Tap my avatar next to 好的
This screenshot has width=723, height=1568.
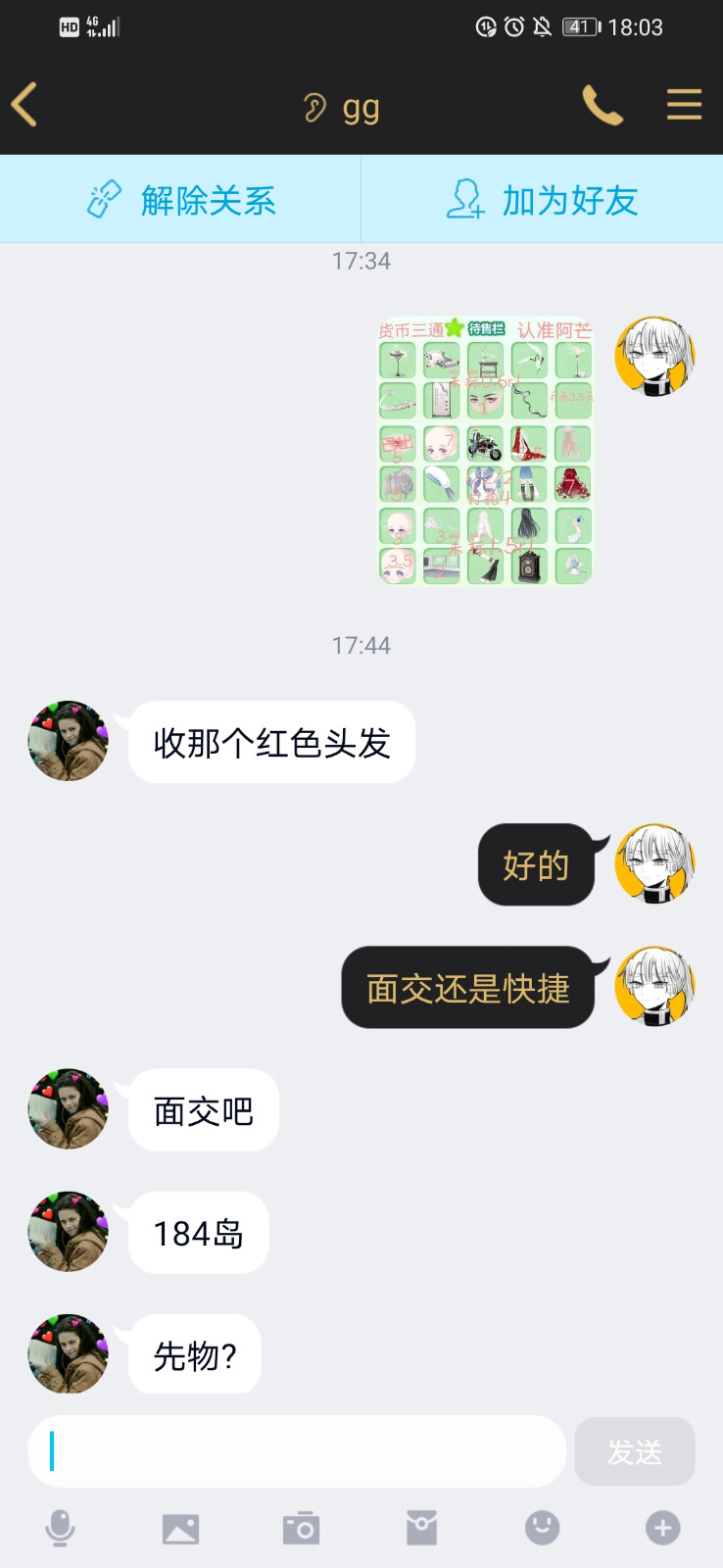pos(654,863)
